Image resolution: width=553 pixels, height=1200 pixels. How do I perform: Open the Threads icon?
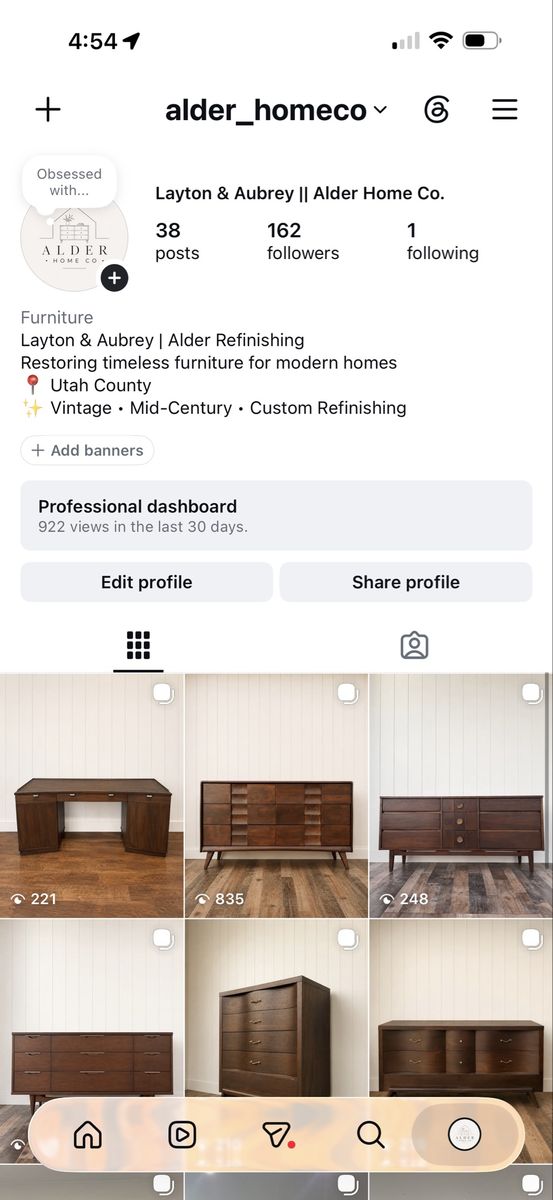tap(437, 109)
